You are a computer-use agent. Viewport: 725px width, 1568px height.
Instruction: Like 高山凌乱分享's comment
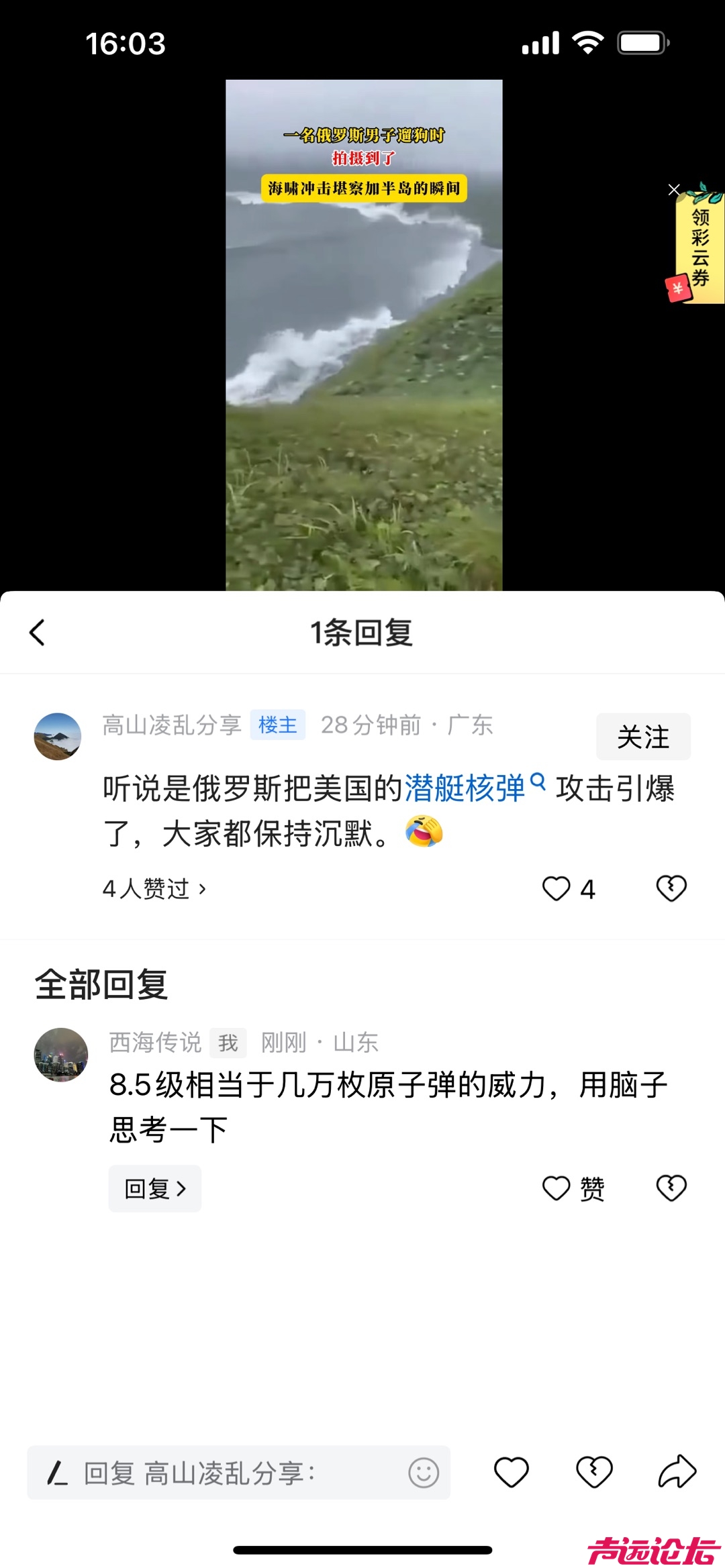tap(557, 889)
